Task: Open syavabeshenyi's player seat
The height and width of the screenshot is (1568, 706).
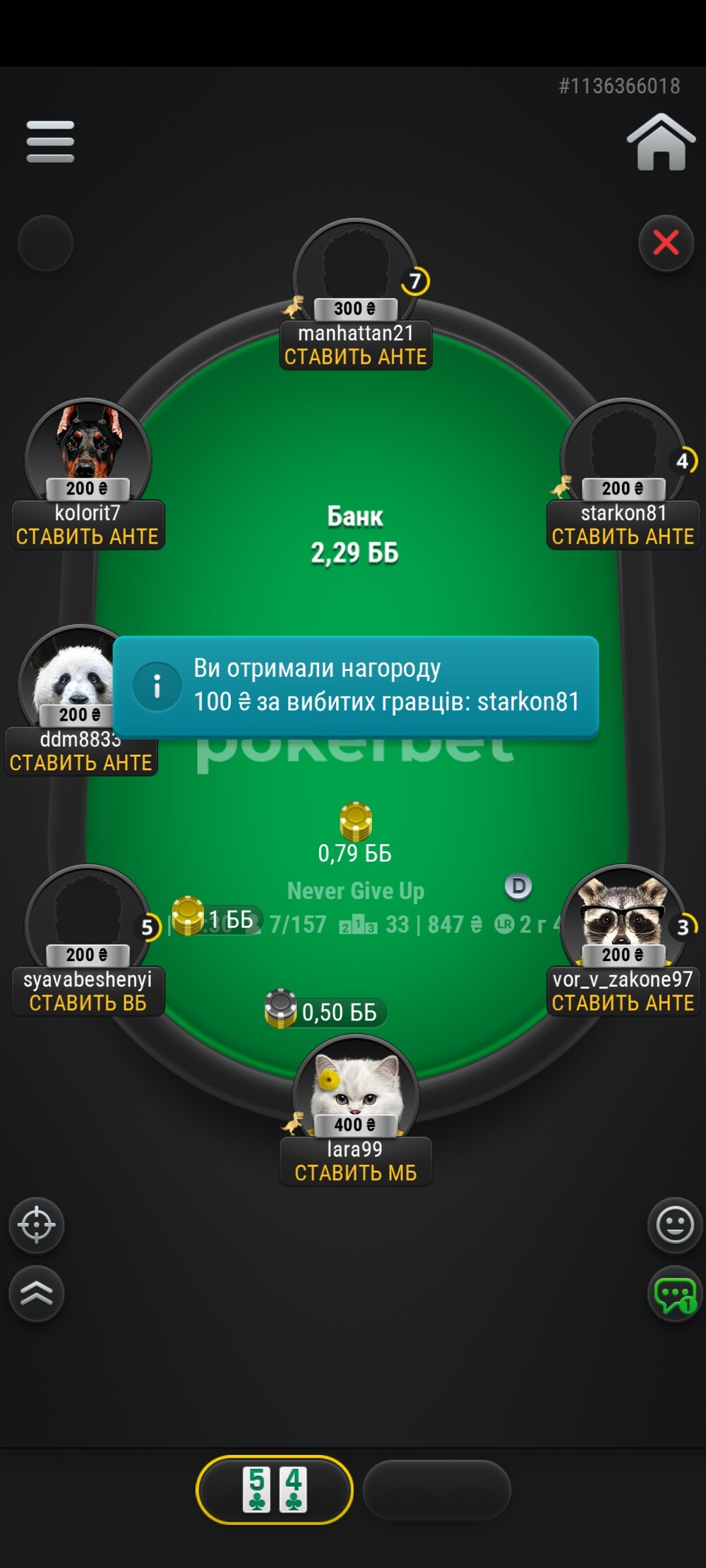Action: click(88, 940)
